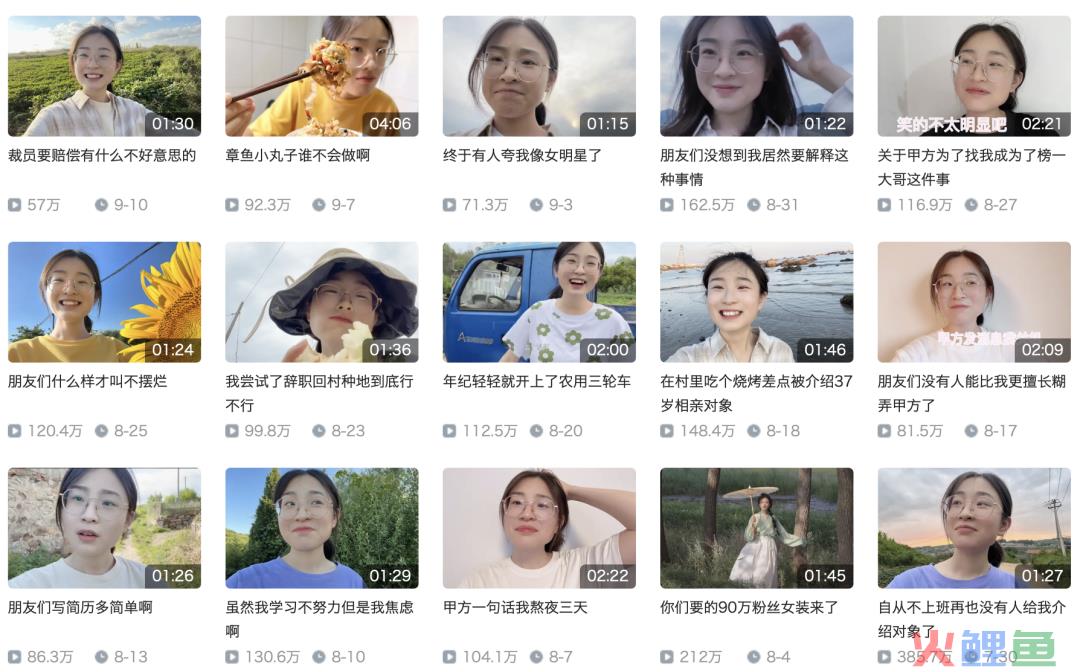This screenshot has height=672, width=1080.
Task: Watch 朋友们没想到我居然要解释这种事情
Action: [756, 76]
